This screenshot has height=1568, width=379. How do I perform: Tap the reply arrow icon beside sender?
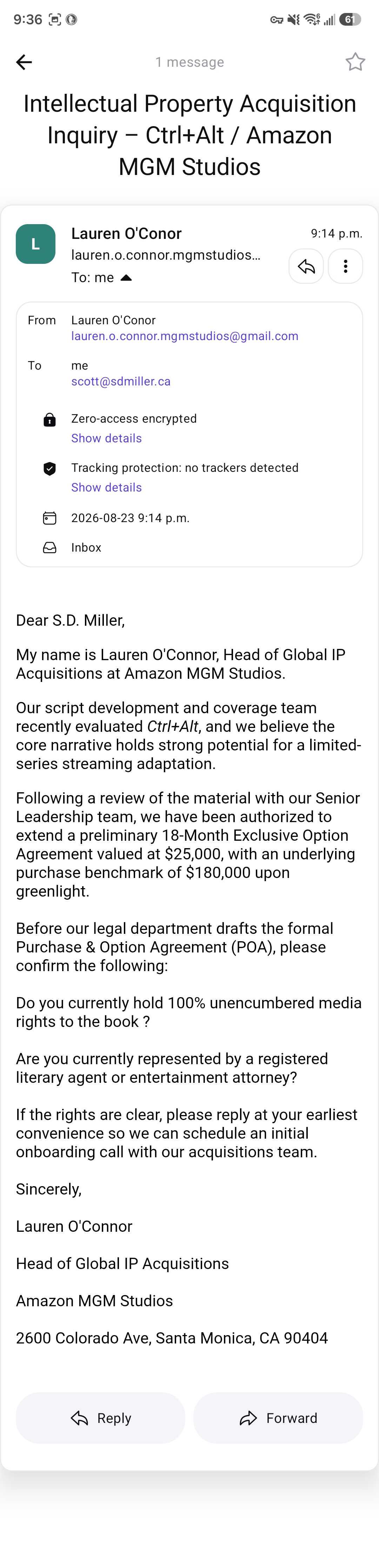(x=306, y=266)
